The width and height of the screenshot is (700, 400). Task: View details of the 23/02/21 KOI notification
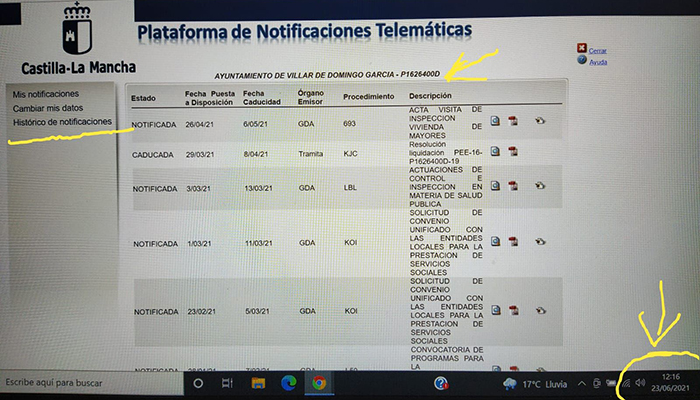pos(496,309)
